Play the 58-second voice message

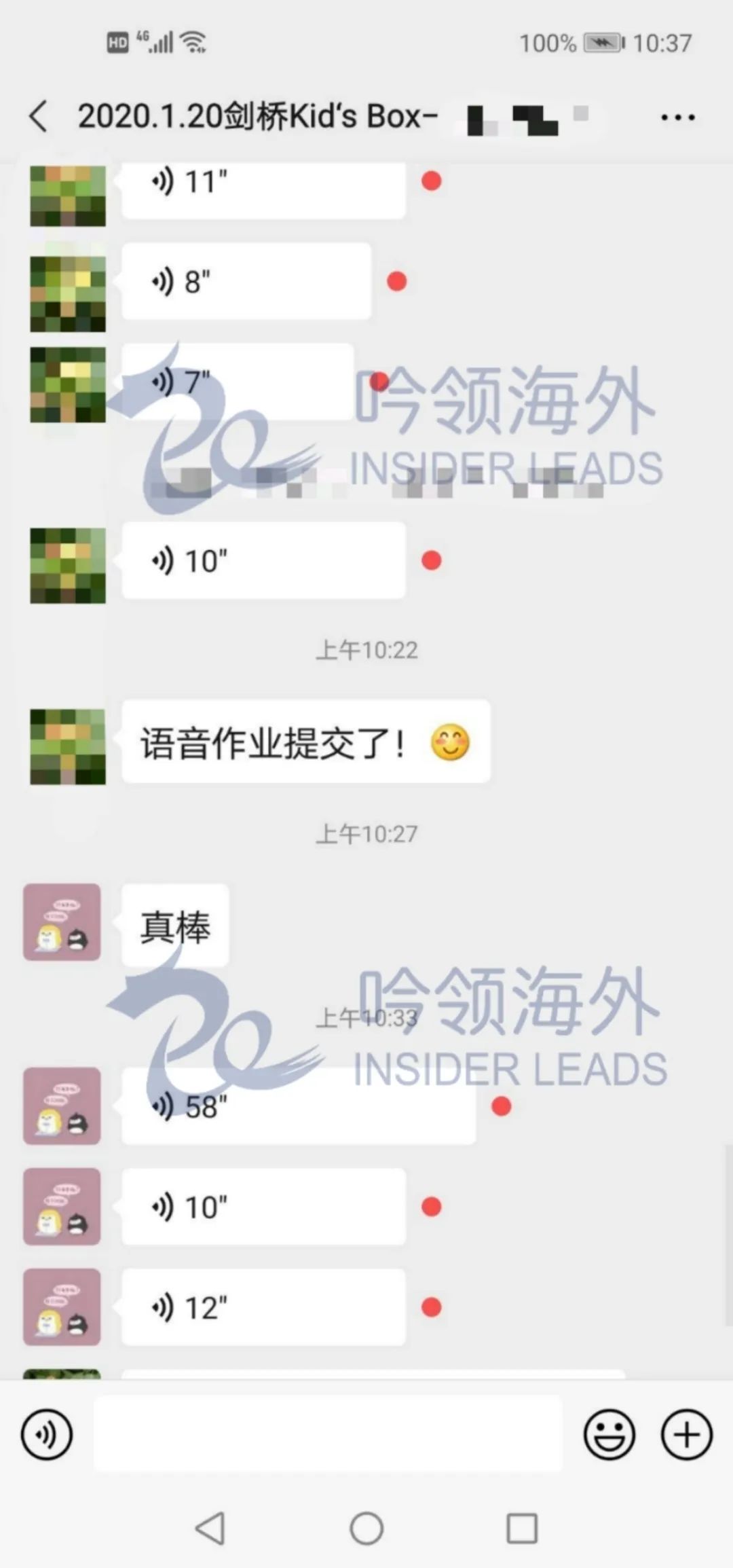coord(299,1107)
